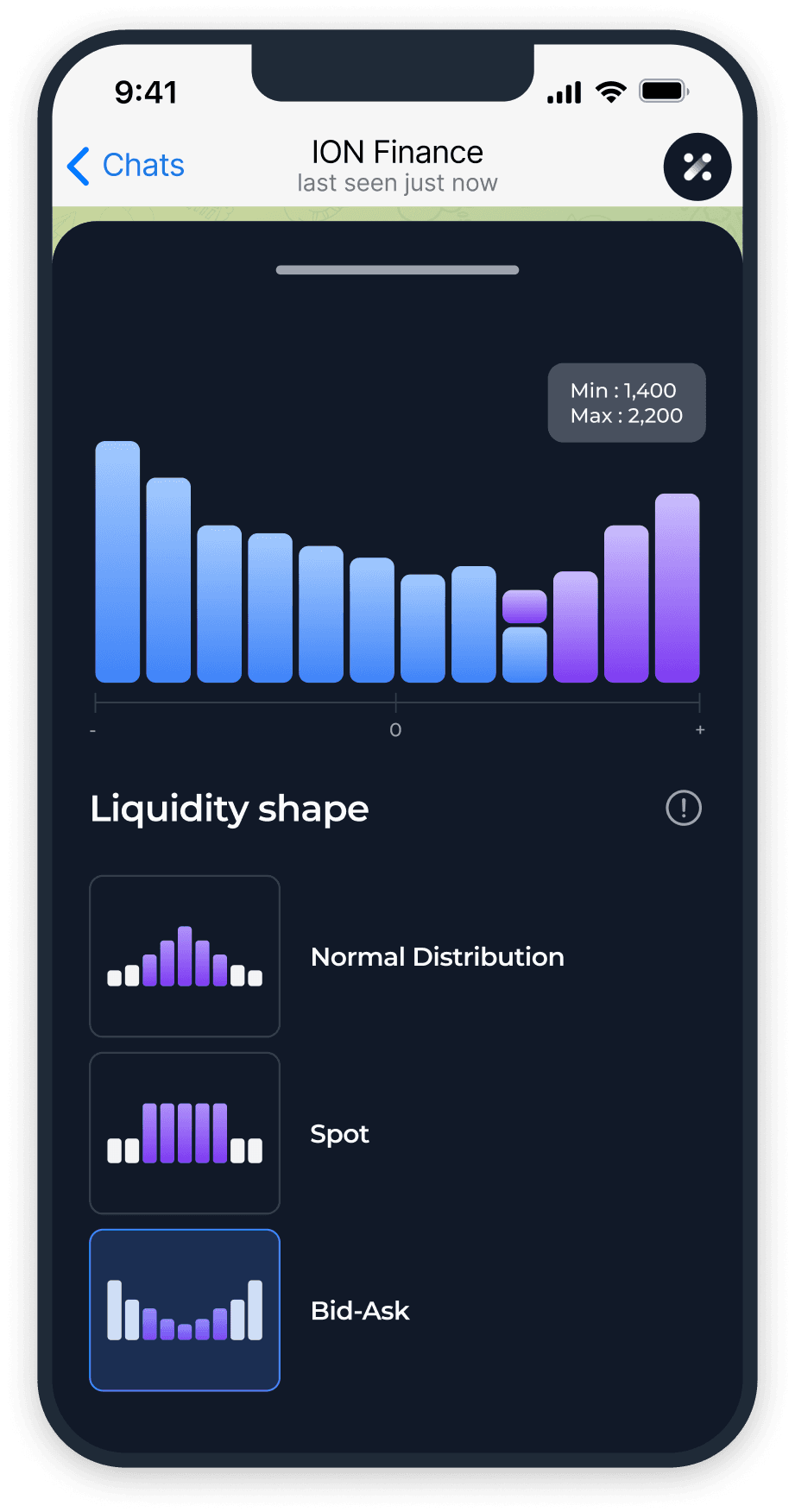The image size is (795, 1512).
Task: Click the Wi-Fi icon in the status bar
Action: 611,90
